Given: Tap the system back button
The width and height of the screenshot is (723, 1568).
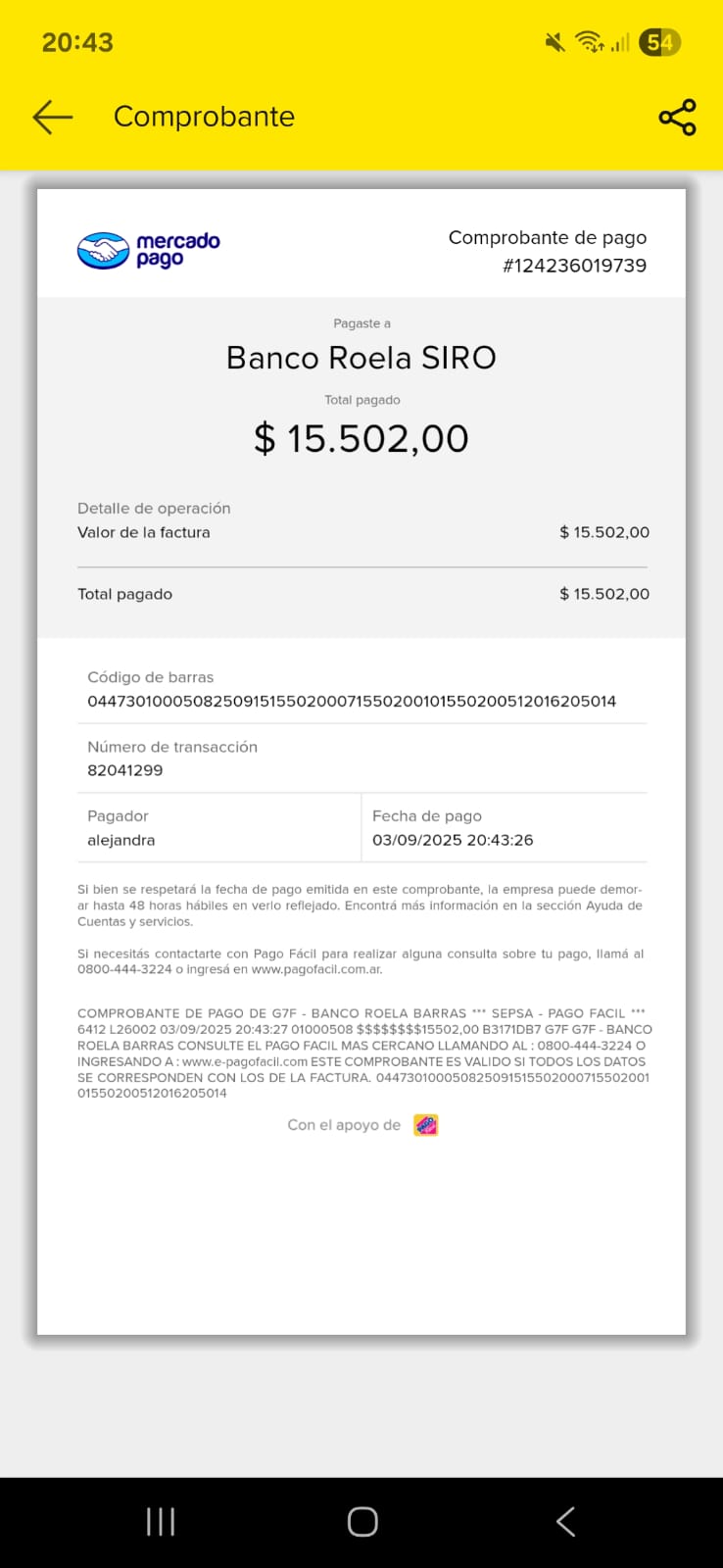Looking at the screenshot, I should point(565,1521).
